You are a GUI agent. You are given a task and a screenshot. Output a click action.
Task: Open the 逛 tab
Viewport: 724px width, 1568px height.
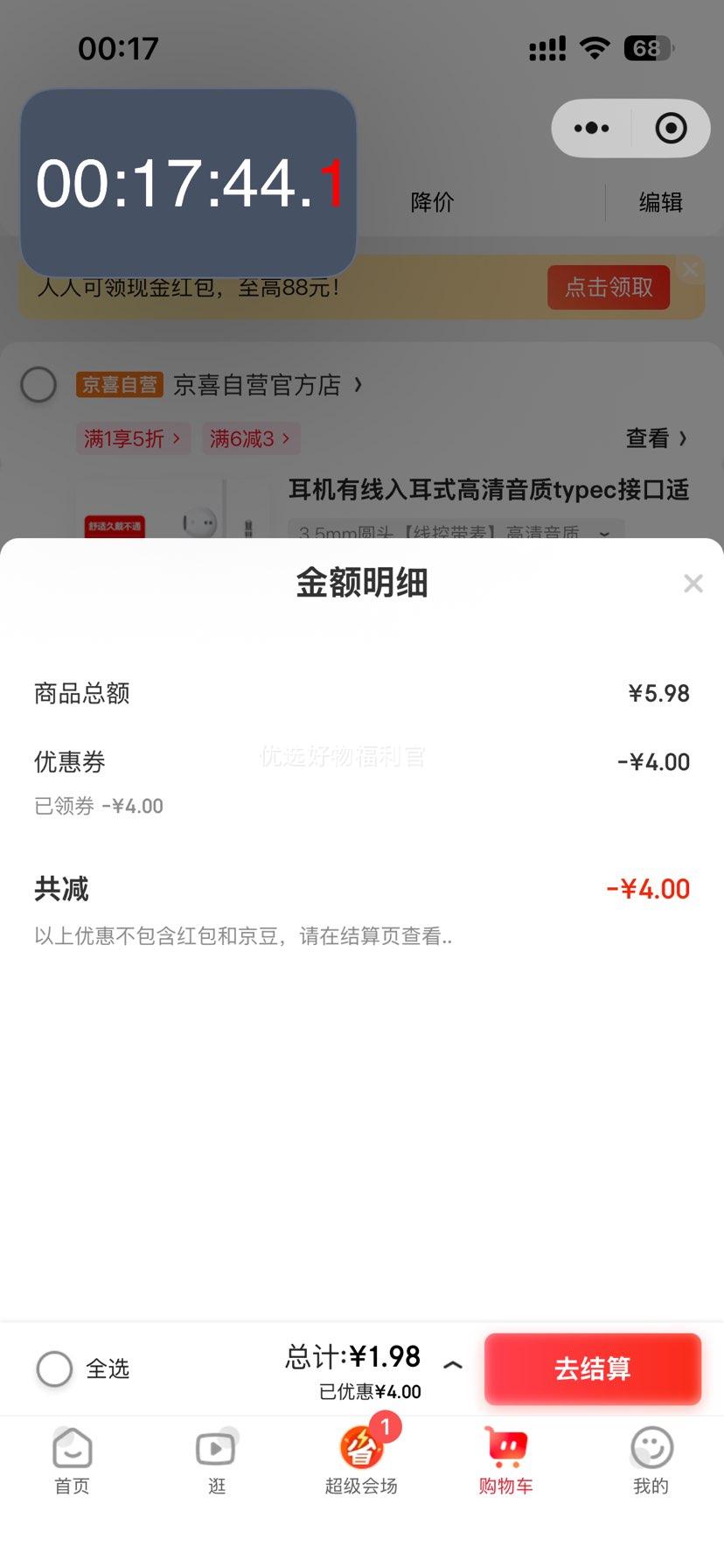217,1459
